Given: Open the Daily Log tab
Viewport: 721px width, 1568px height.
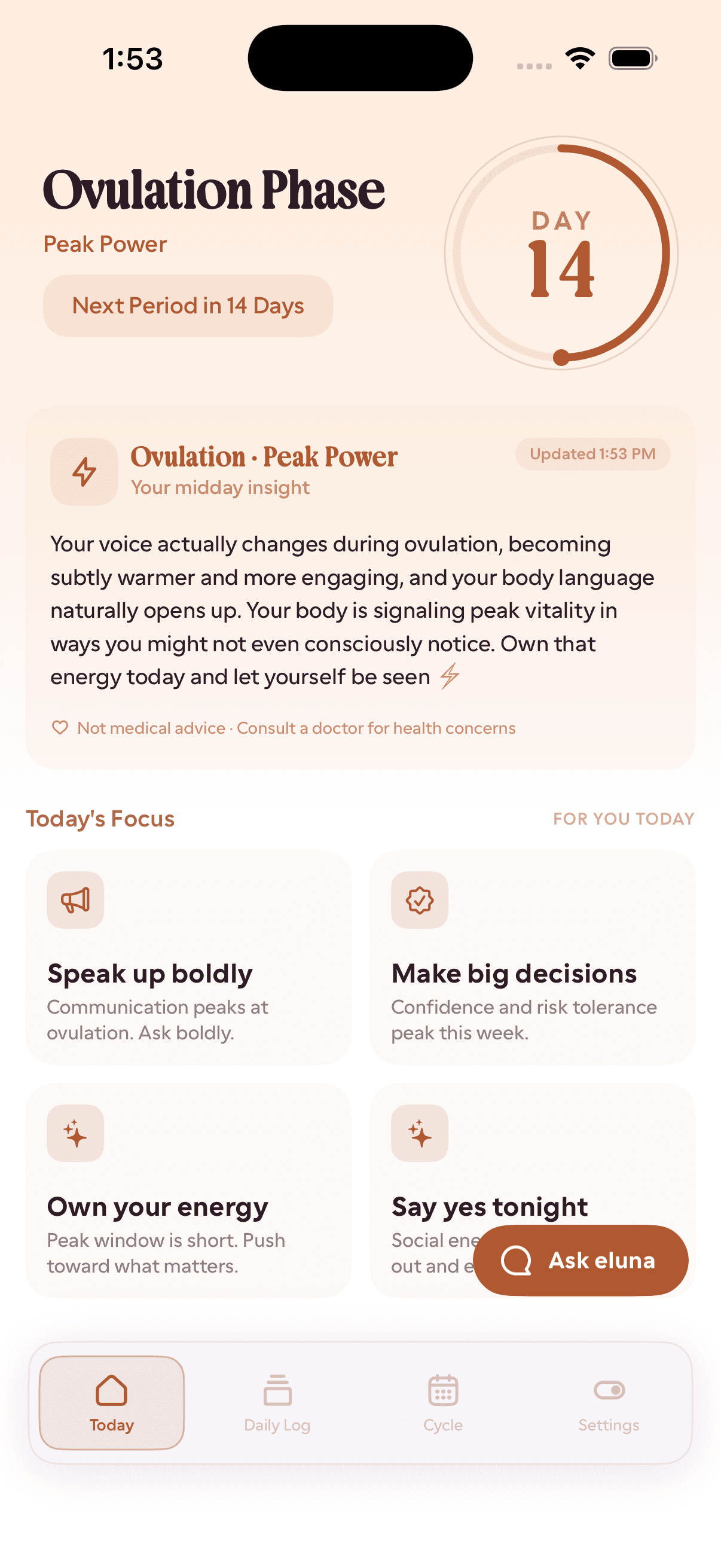Looking at the screenshot, I should tap(277, 1406).
